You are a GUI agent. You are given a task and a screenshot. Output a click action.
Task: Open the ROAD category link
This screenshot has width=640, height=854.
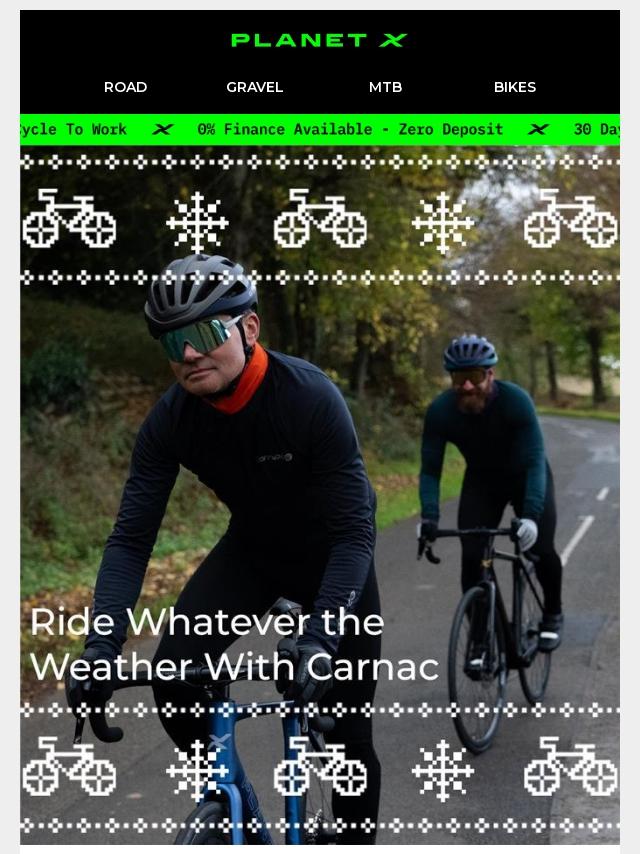point(125,87)
